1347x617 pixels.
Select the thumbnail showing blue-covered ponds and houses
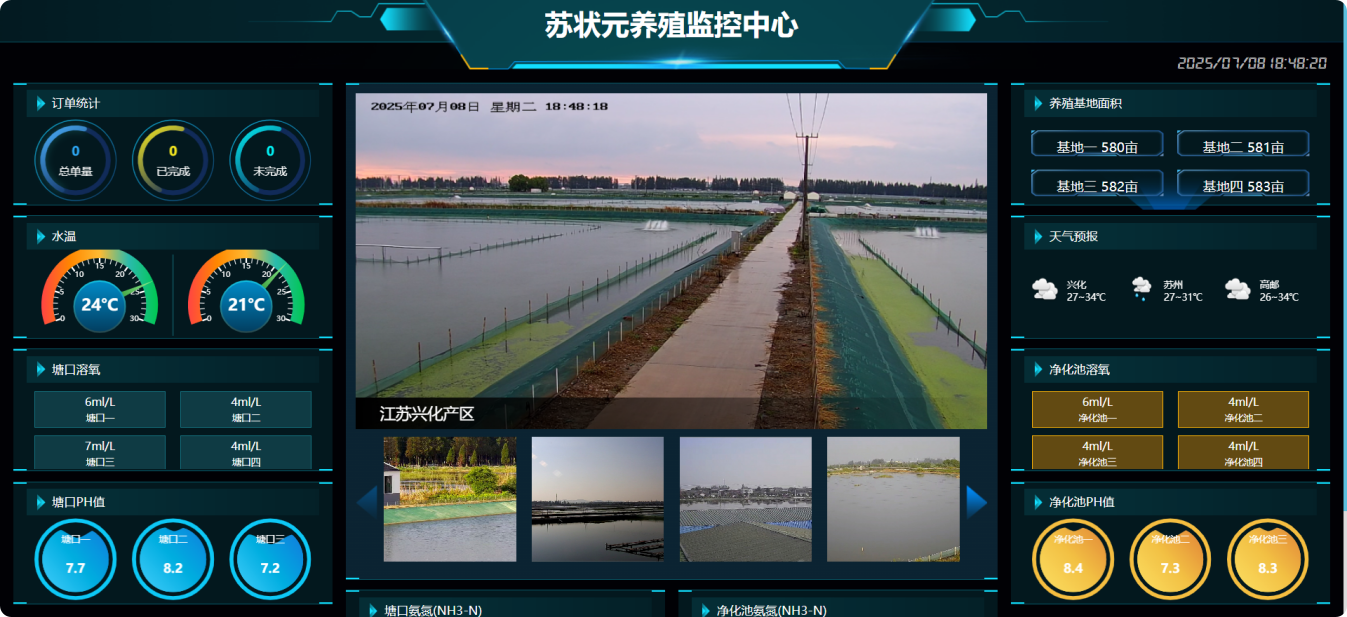pos(745,499)
